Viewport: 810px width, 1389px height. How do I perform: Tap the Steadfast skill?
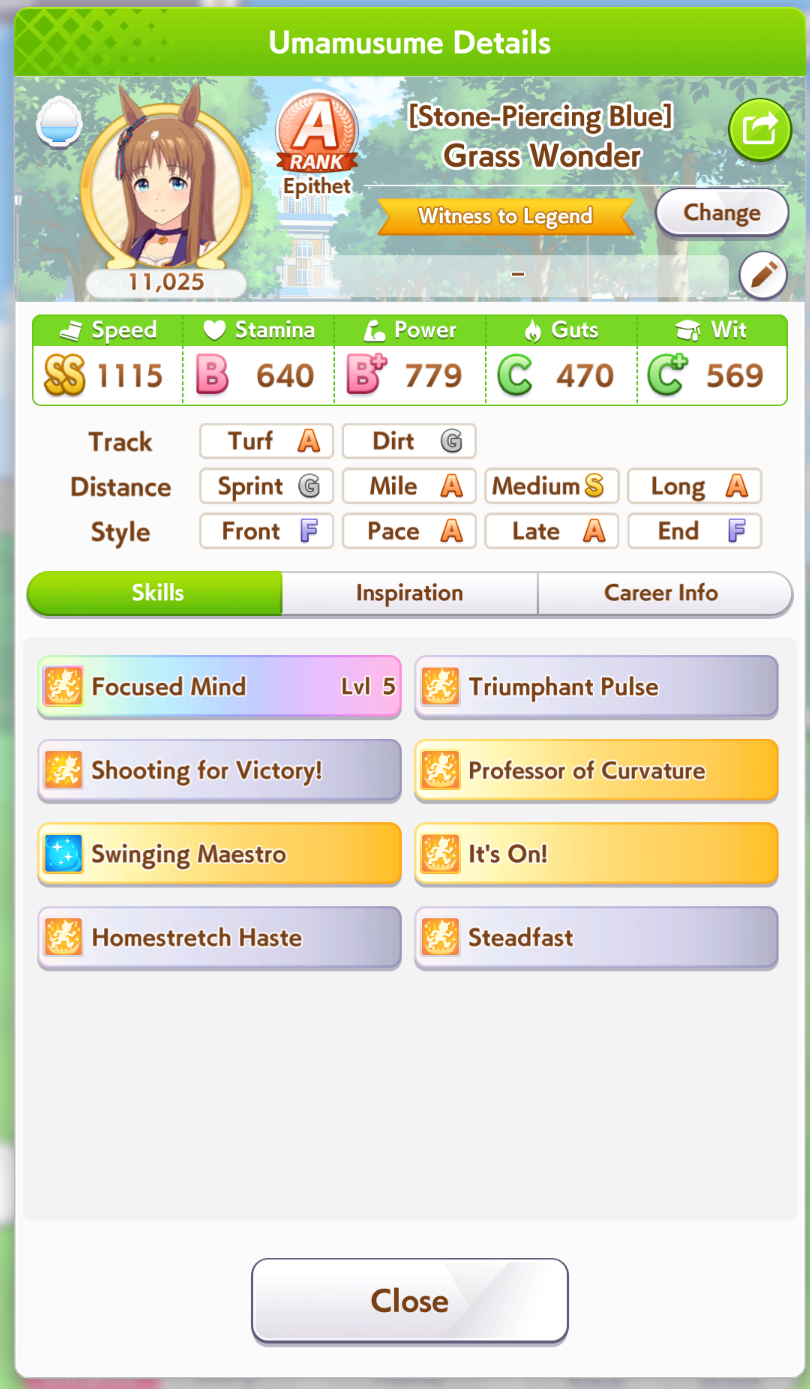(596, 938)
